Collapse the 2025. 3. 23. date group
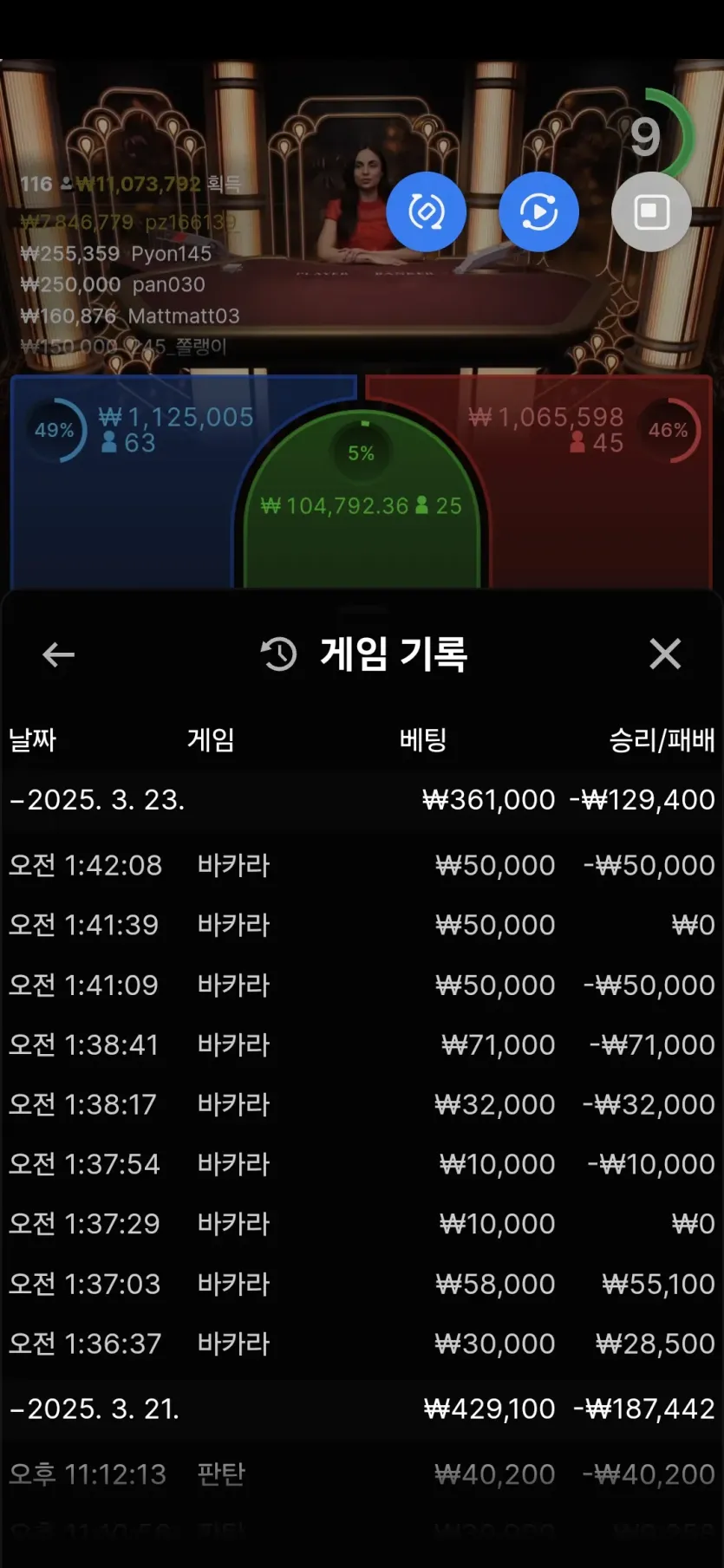Image resolution: width=724 pixels, height=1568 pixels. (362, 799)
